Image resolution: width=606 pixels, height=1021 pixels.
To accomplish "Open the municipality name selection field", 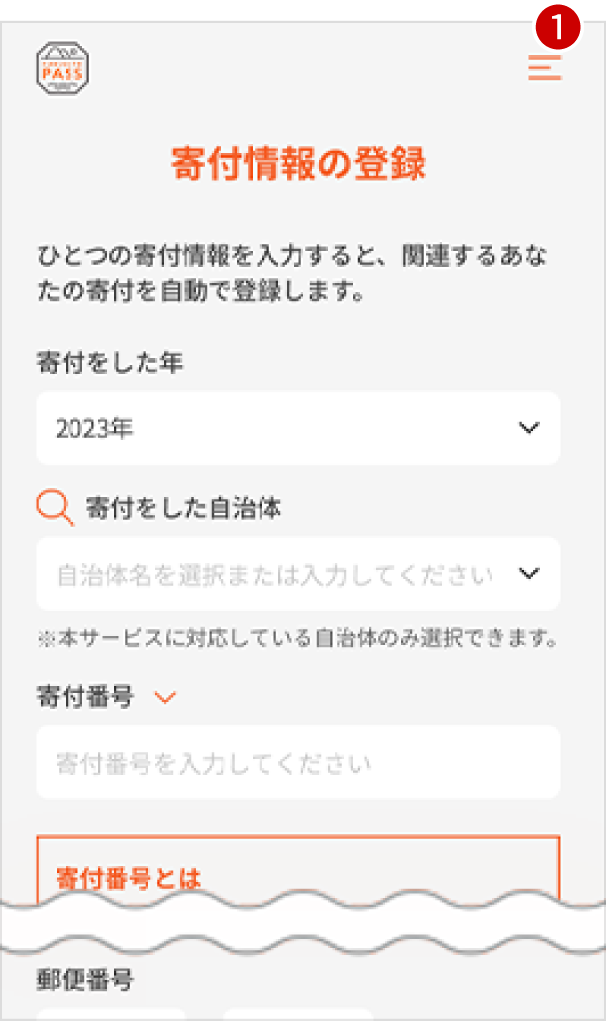I will 298,574.
